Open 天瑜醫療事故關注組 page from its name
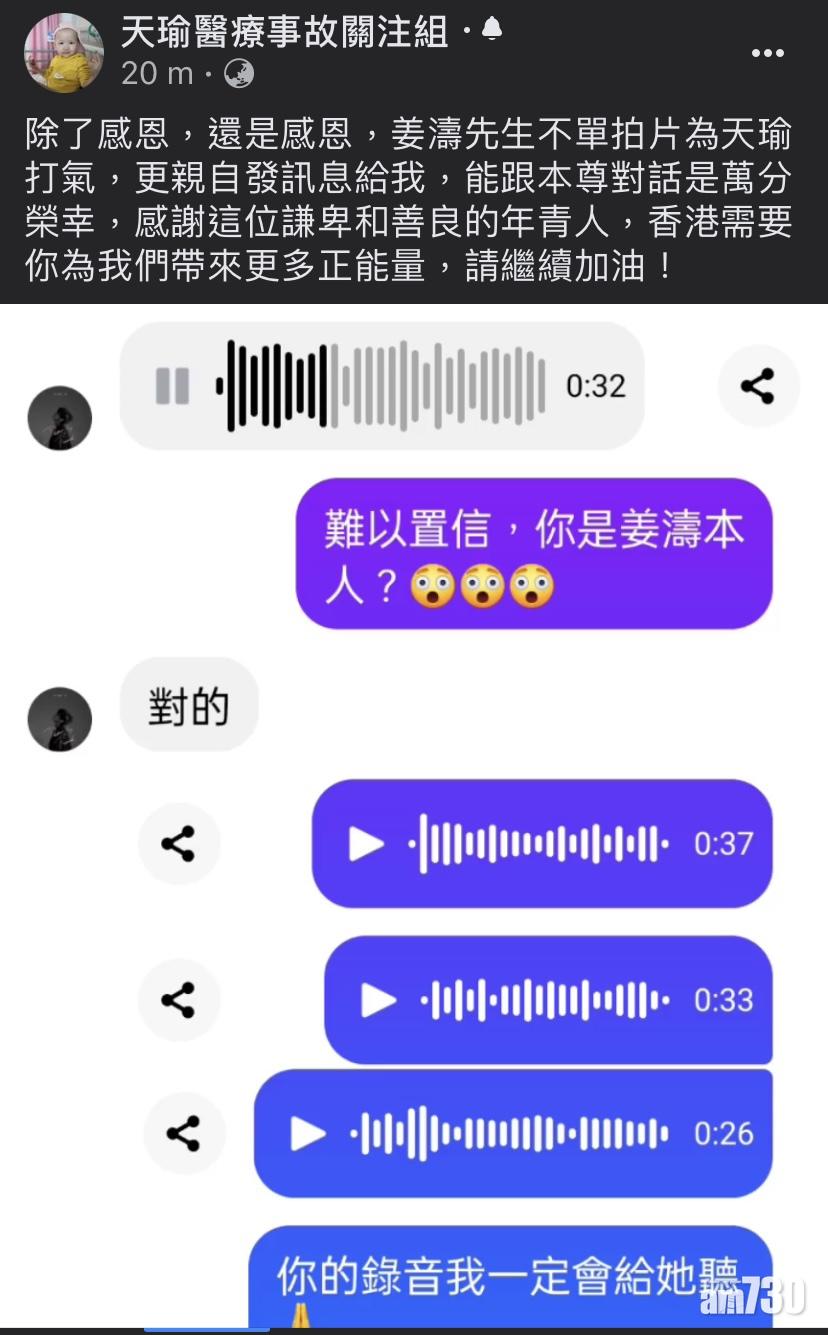The width and height of the screenshot is (828, 1335). (285, 33)
